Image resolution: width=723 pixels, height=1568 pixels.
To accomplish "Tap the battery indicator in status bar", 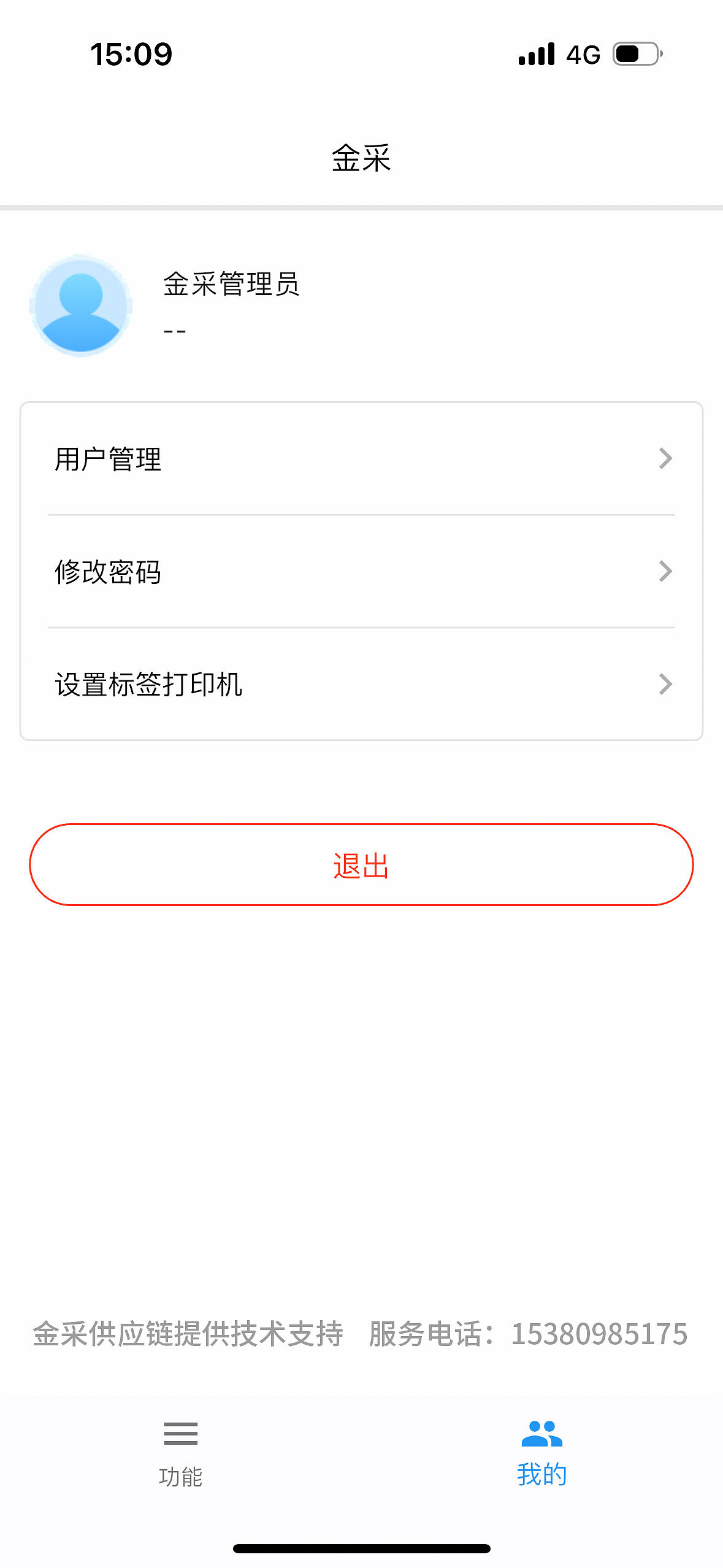I will 633,55.
